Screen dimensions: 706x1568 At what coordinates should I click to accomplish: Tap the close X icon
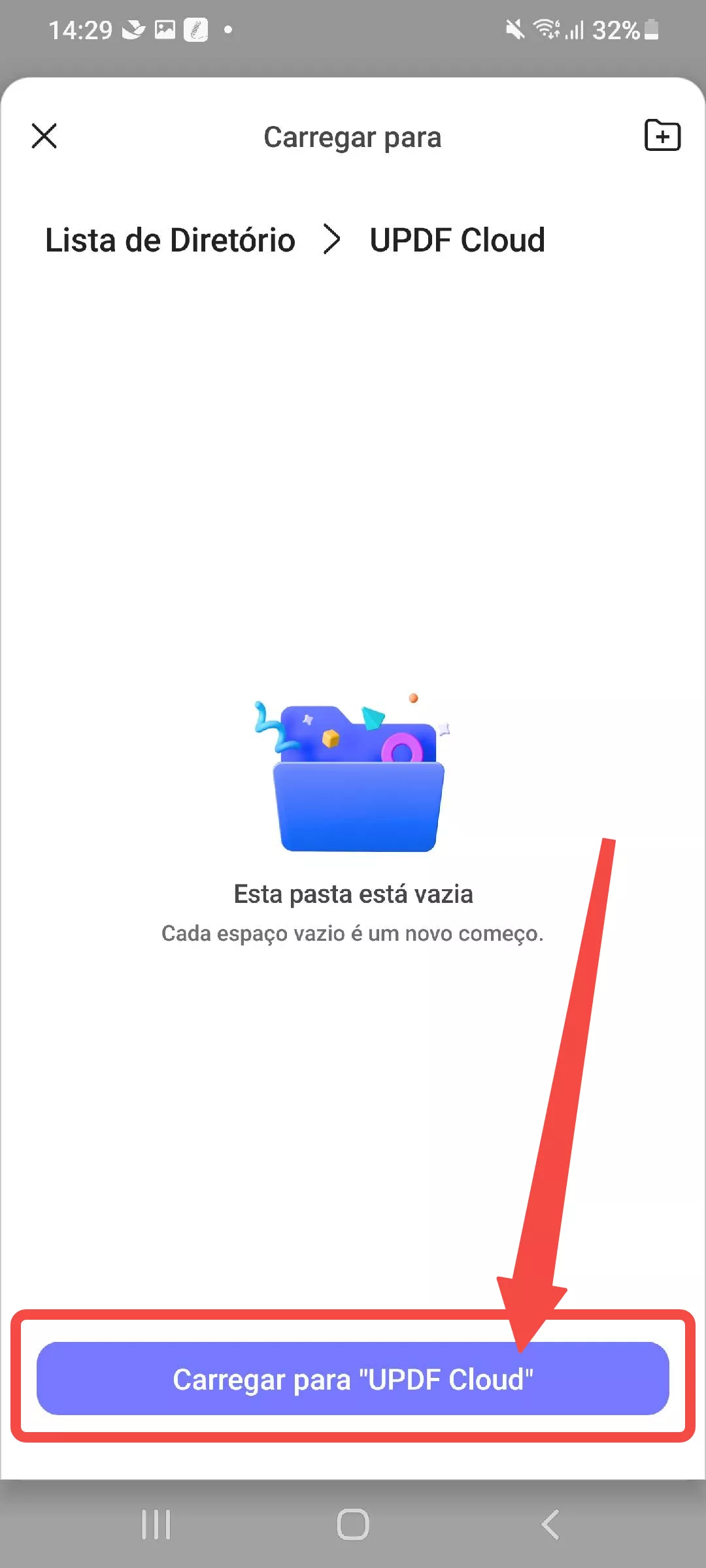[x=44, y=137]
